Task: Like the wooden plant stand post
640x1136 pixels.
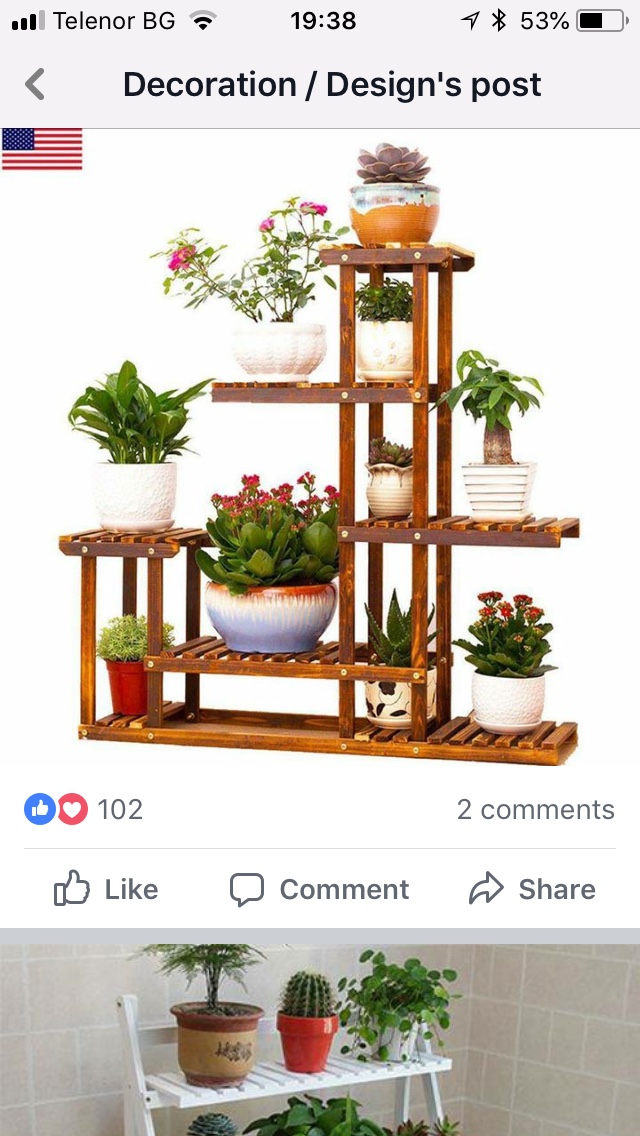Action: 106,889
